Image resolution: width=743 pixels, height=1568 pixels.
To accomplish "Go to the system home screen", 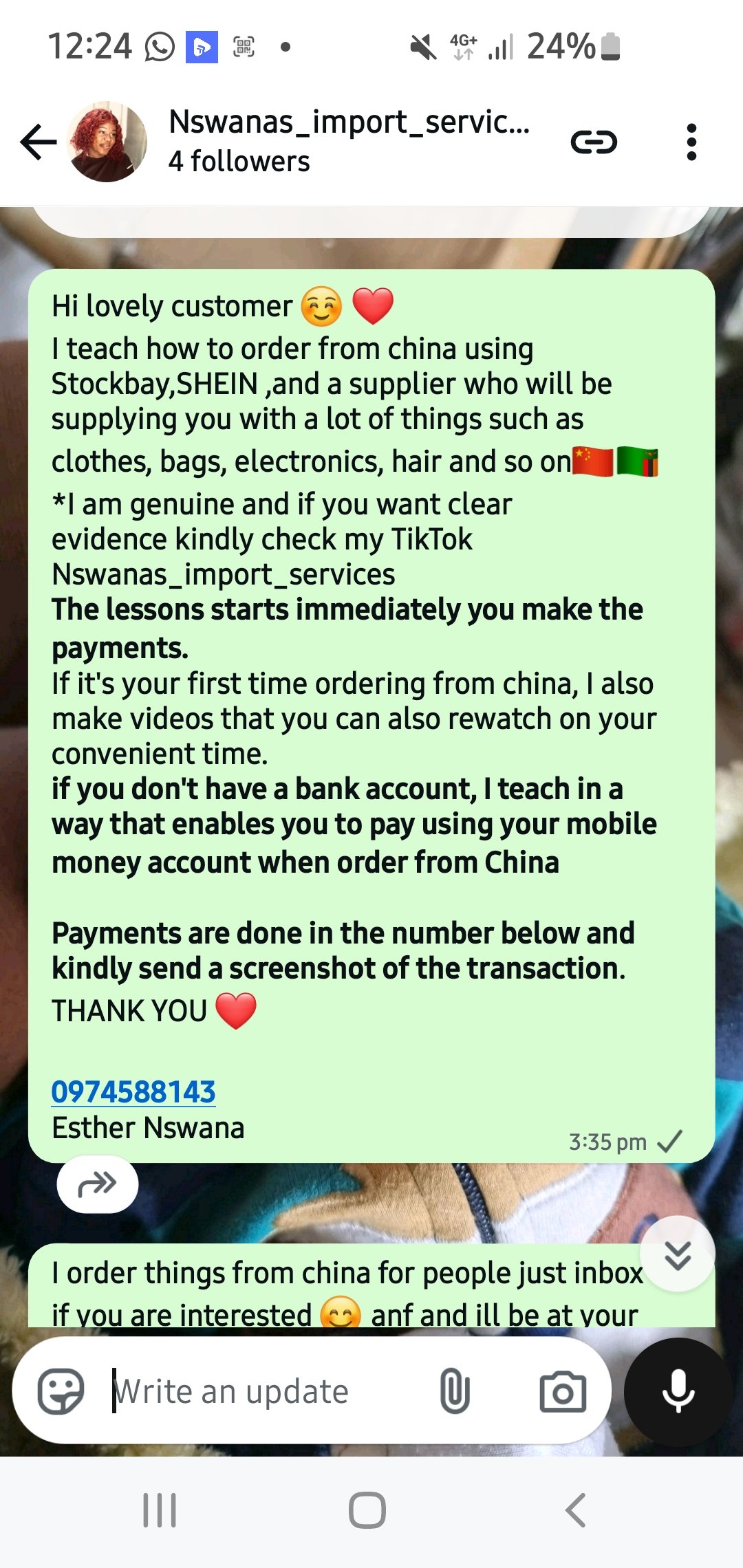I will [367, 1510].
